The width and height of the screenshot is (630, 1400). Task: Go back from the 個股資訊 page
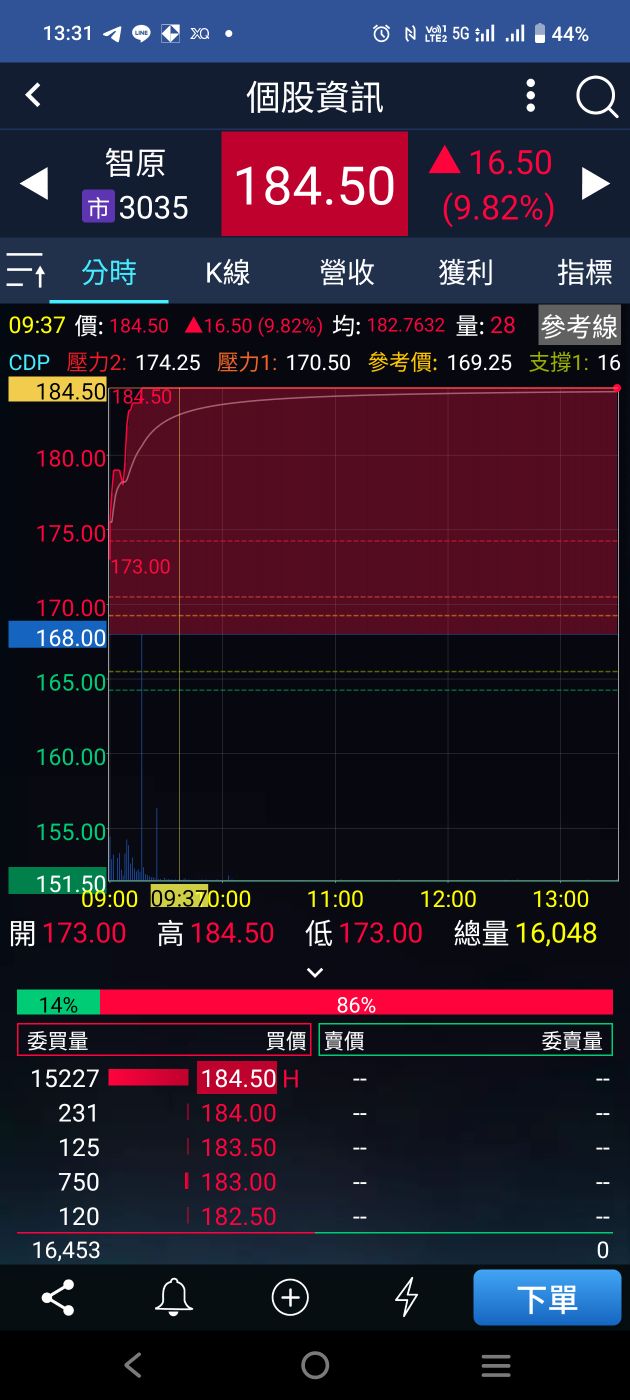[33, 96]
